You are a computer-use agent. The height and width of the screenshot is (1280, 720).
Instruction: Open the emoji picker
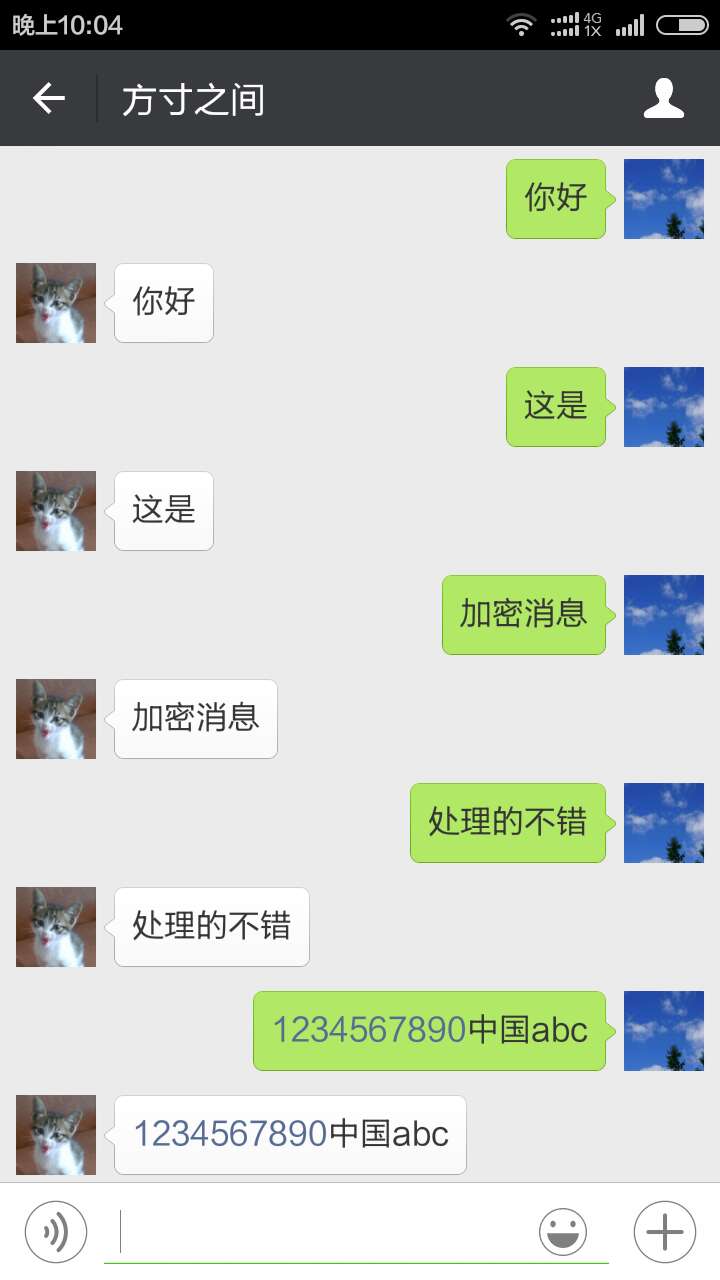(563, 1232)
